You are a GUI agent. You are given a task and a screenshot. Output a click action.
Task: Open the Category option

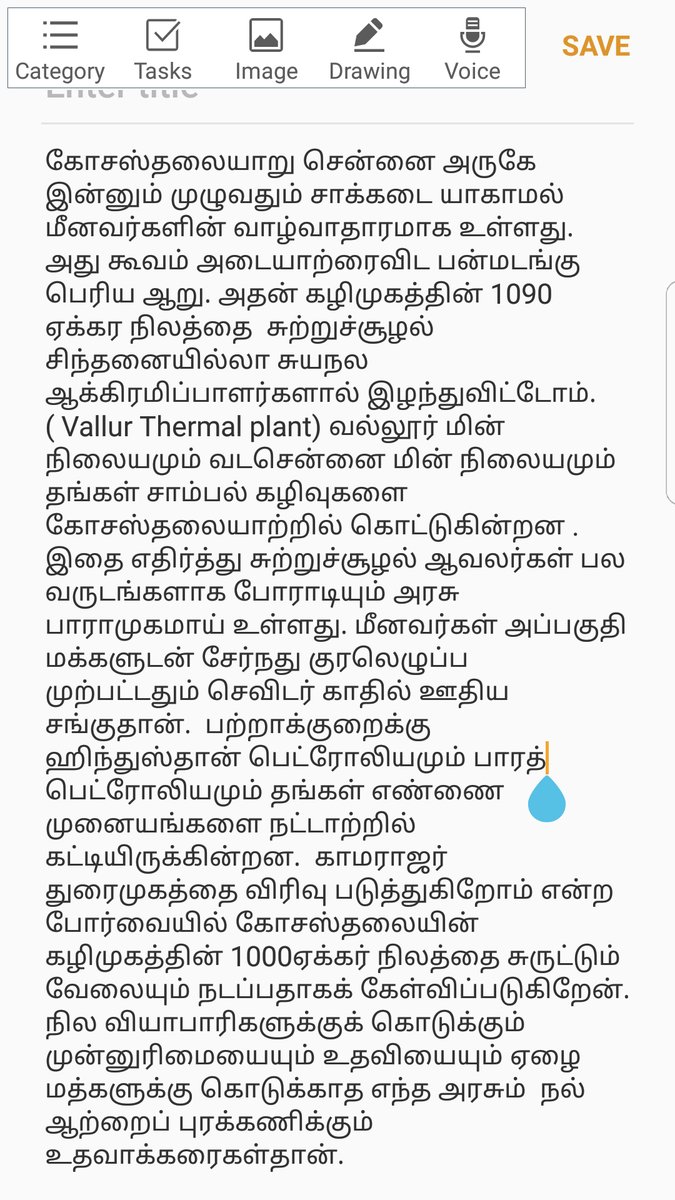[60, 48]
